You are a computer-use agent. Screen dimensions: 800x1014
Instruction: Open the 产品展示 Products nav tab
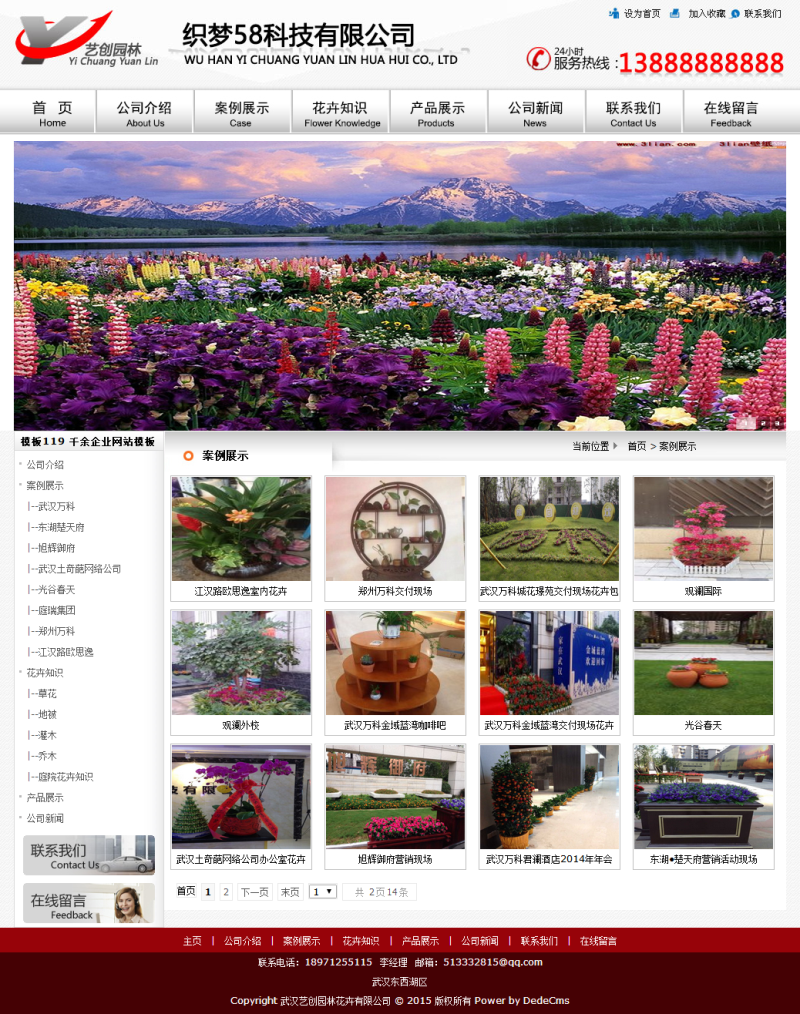(x=437, y=113)
